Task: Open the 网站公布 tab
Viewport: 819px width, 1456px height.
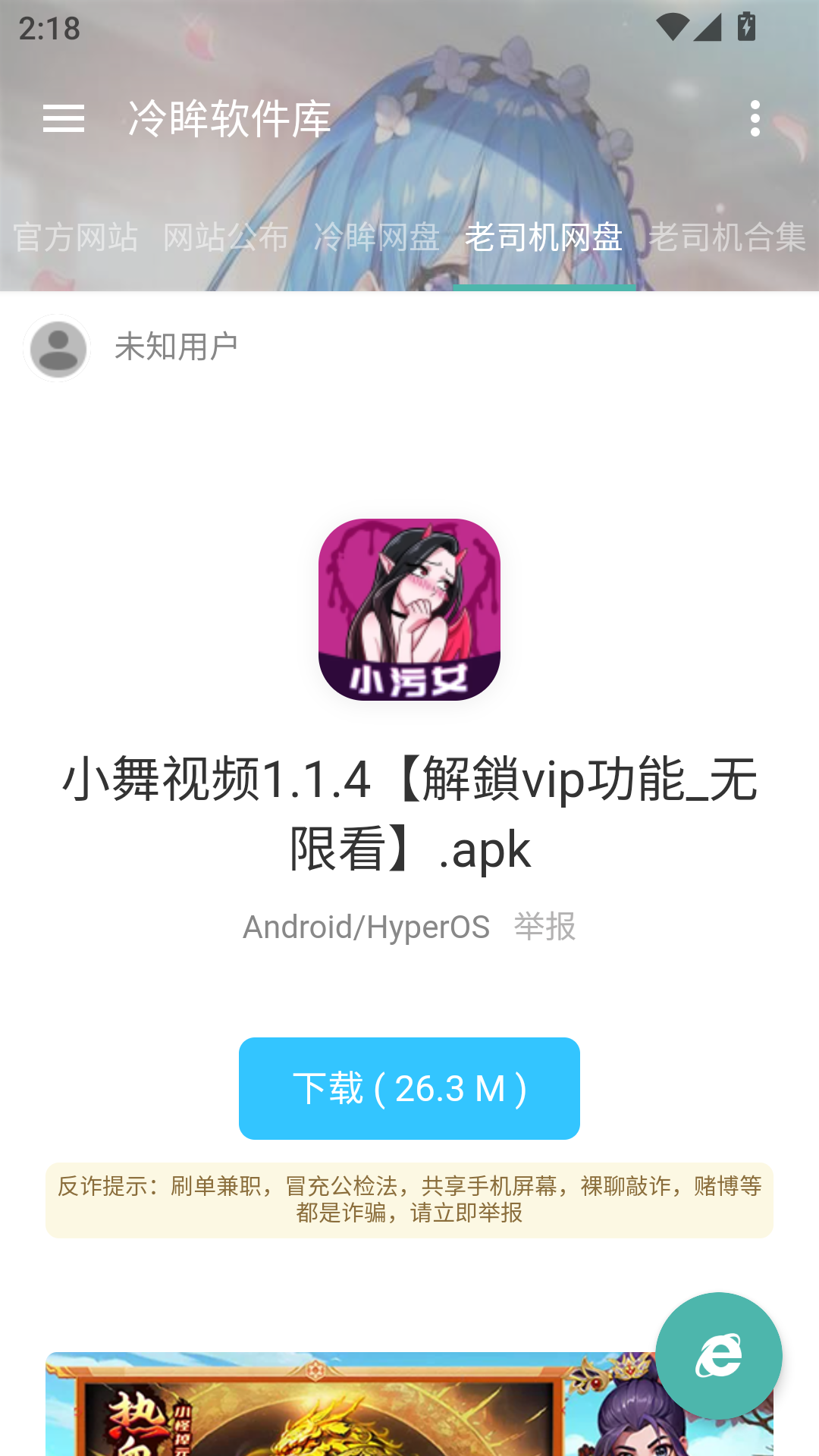Action: click(x=225, y=237)
